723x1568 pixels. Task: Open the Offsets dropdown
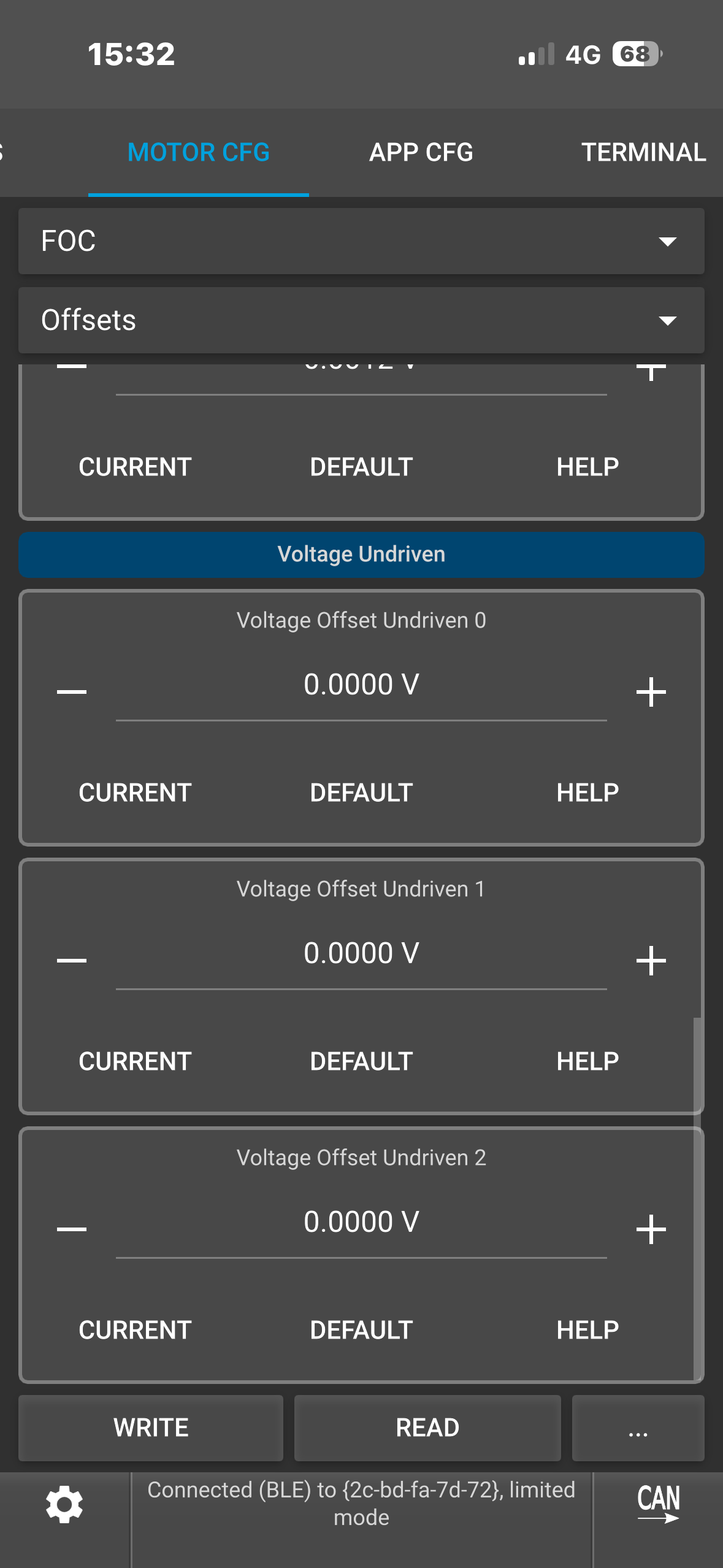361,320
